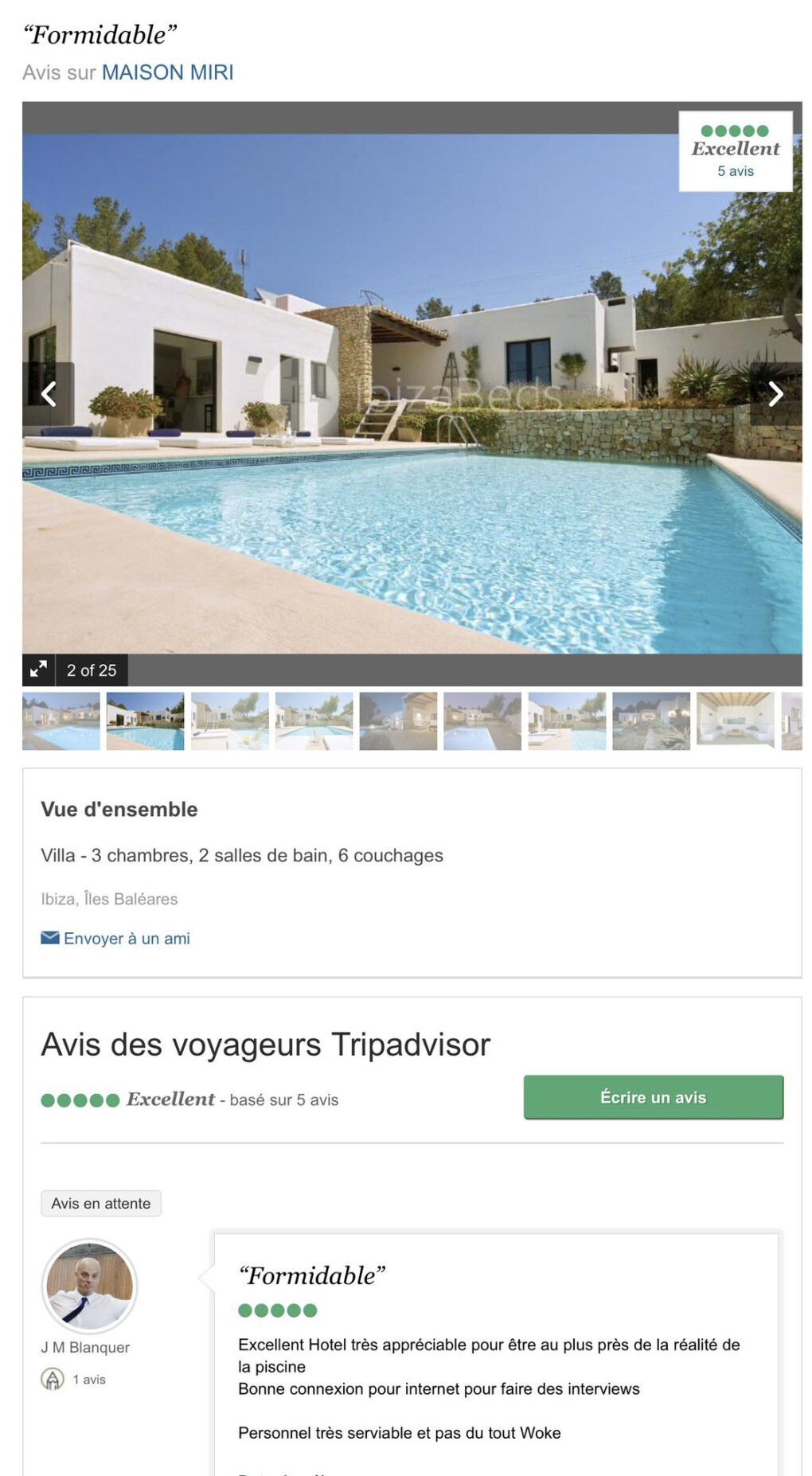812x1476 pixels.
Task: Open the MAISON MIRI listing link
Action: point(167,72)
